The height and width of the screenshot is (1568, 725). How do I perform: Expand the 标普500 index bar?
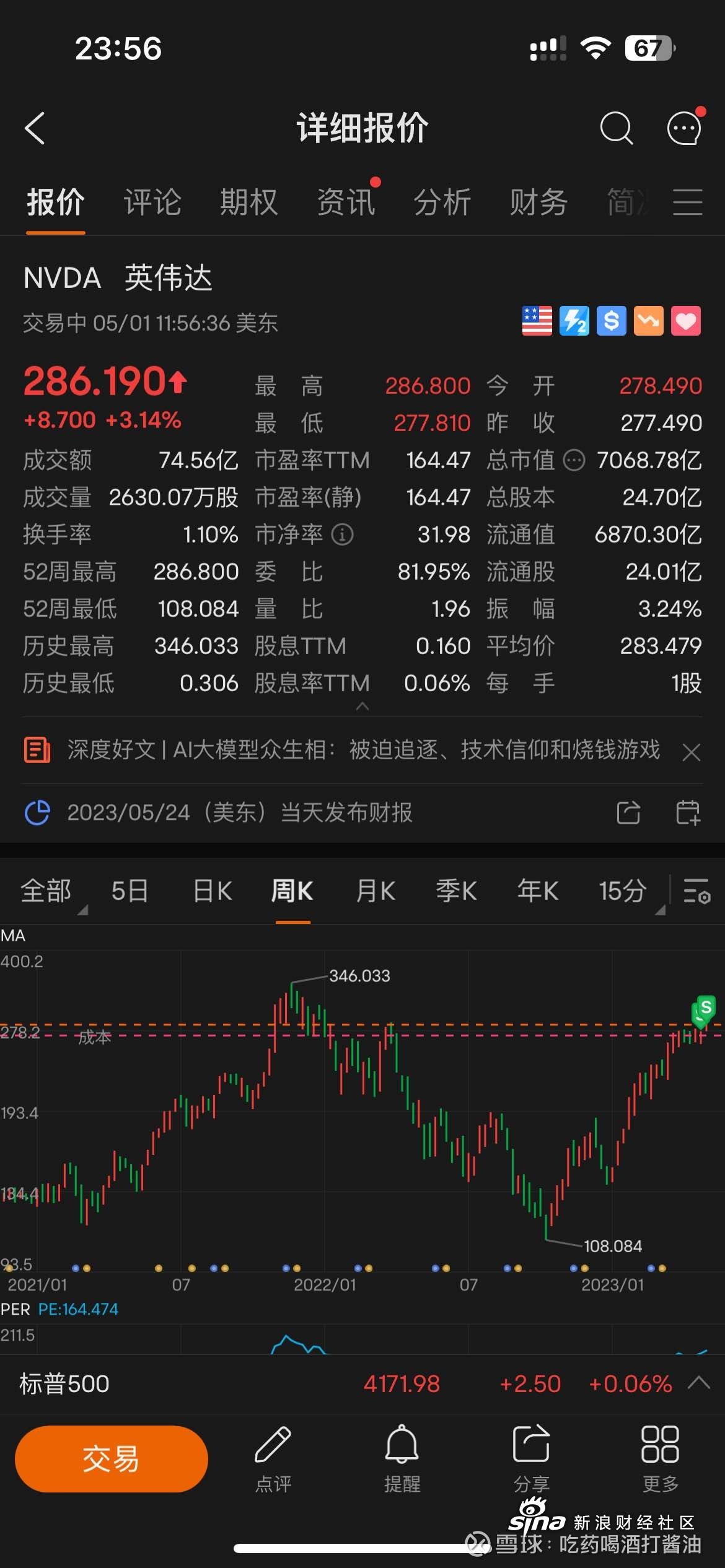click(x=699, y=1383)
